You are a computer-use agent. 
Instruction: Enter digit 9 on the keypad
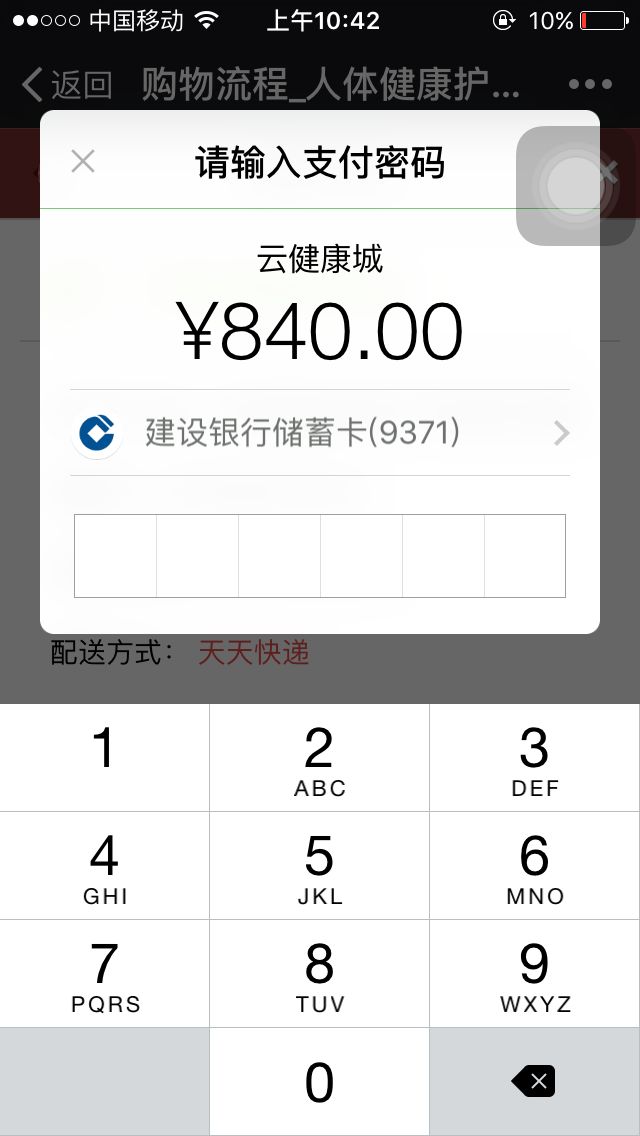[534, 974]
